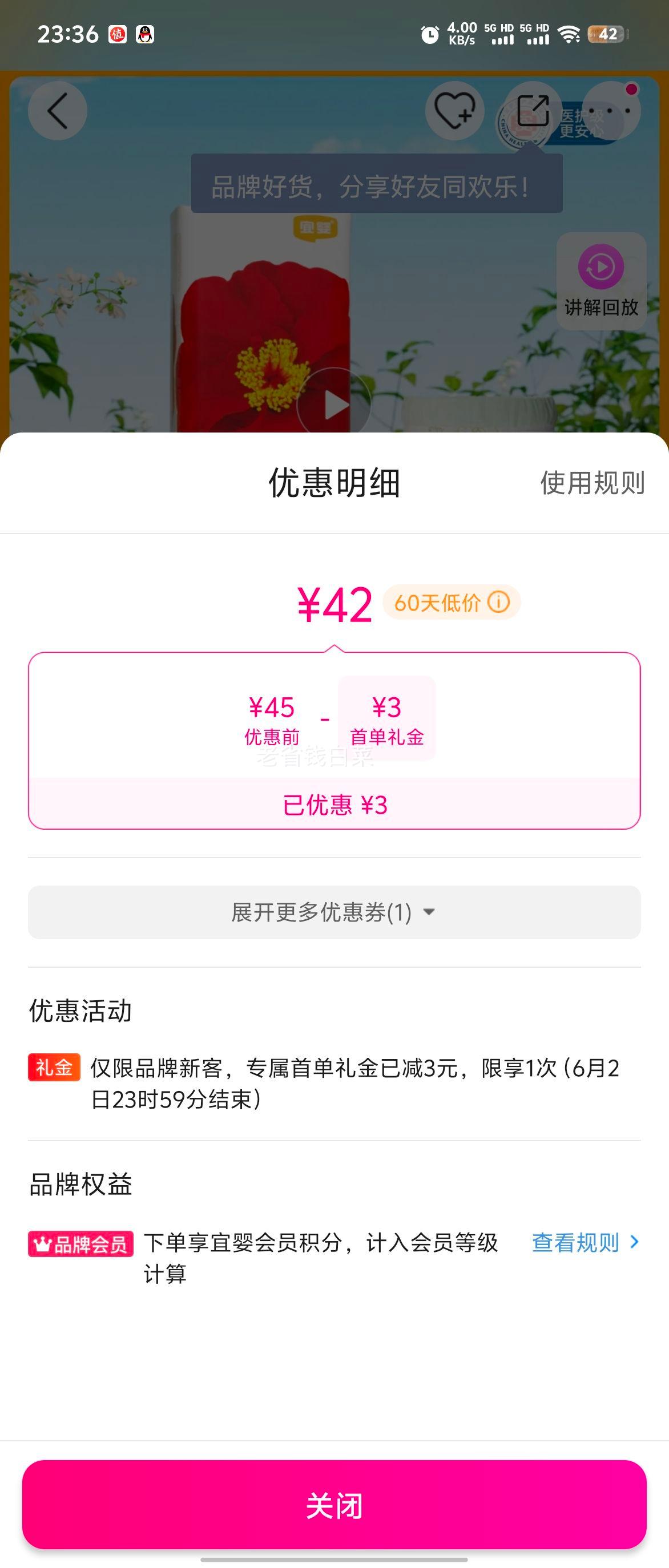Share this product
The width and height of the screenshot is (669, 1568).
tap(533, 111)
